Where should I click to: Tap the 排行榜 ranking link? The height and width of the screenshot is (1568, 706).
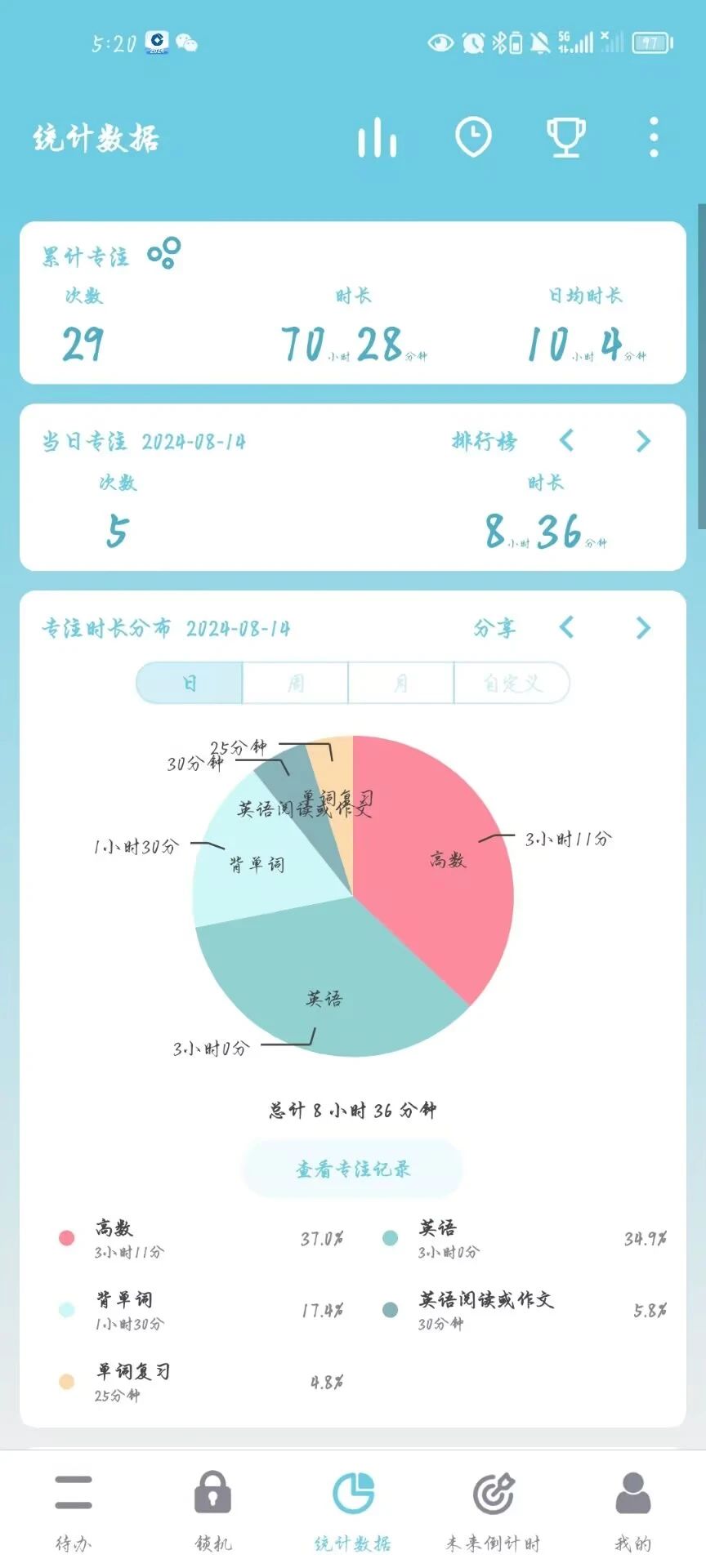(485, 442)
